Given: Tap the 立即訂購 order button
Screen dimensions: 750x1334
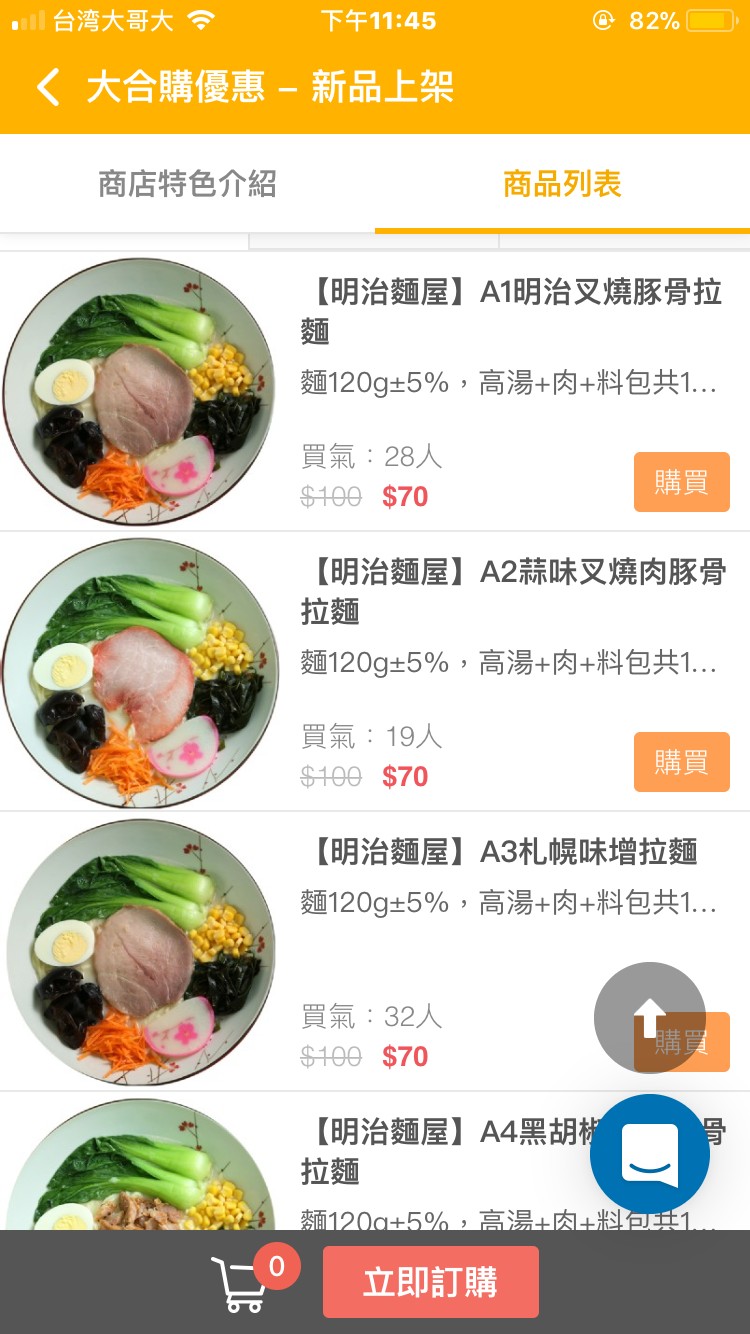Looking at the screenshot, I should click(430, 1282).
